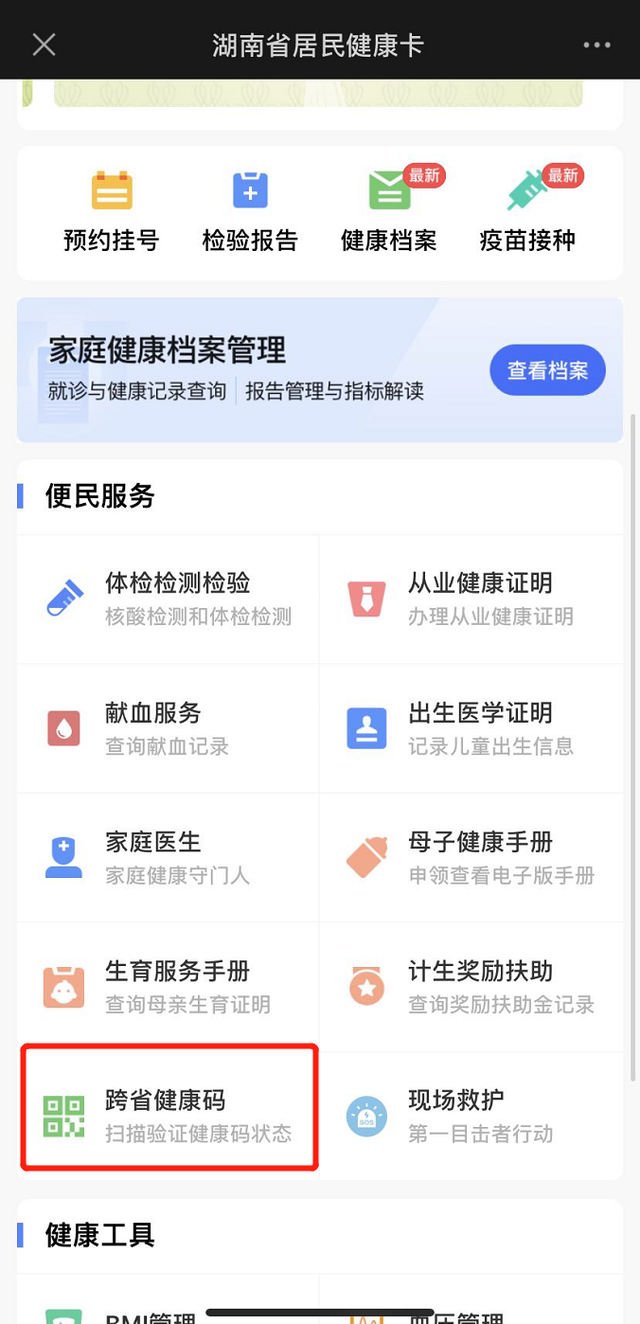Open 疫苗接种 vaccination service
The image size is (640, 1324).
click(x=527, y=212)
